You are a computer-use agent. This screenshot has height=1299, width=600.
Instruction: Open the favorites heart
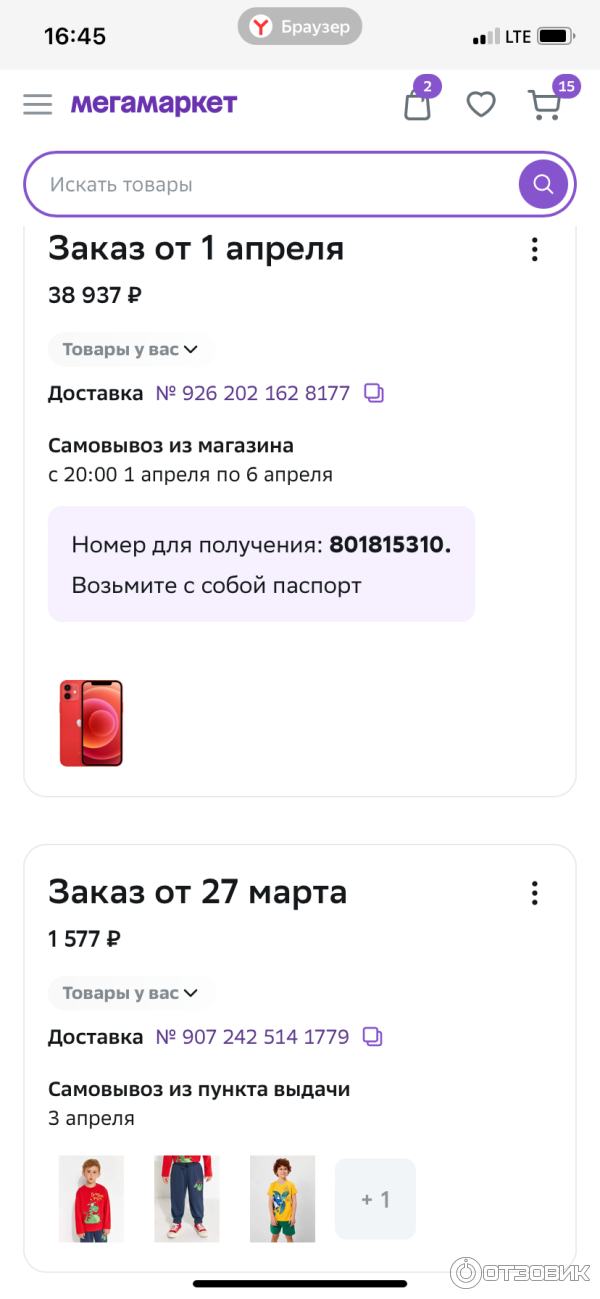(x=481, y=104)
